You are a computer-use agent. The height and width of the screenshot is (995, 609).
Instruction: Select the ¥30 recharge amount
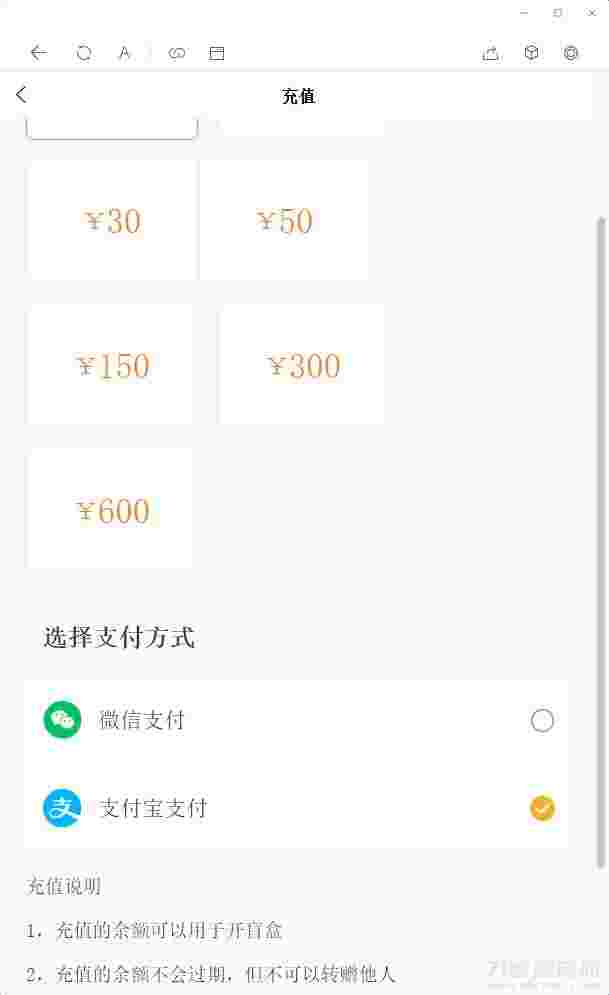click(x=112, y=221)
